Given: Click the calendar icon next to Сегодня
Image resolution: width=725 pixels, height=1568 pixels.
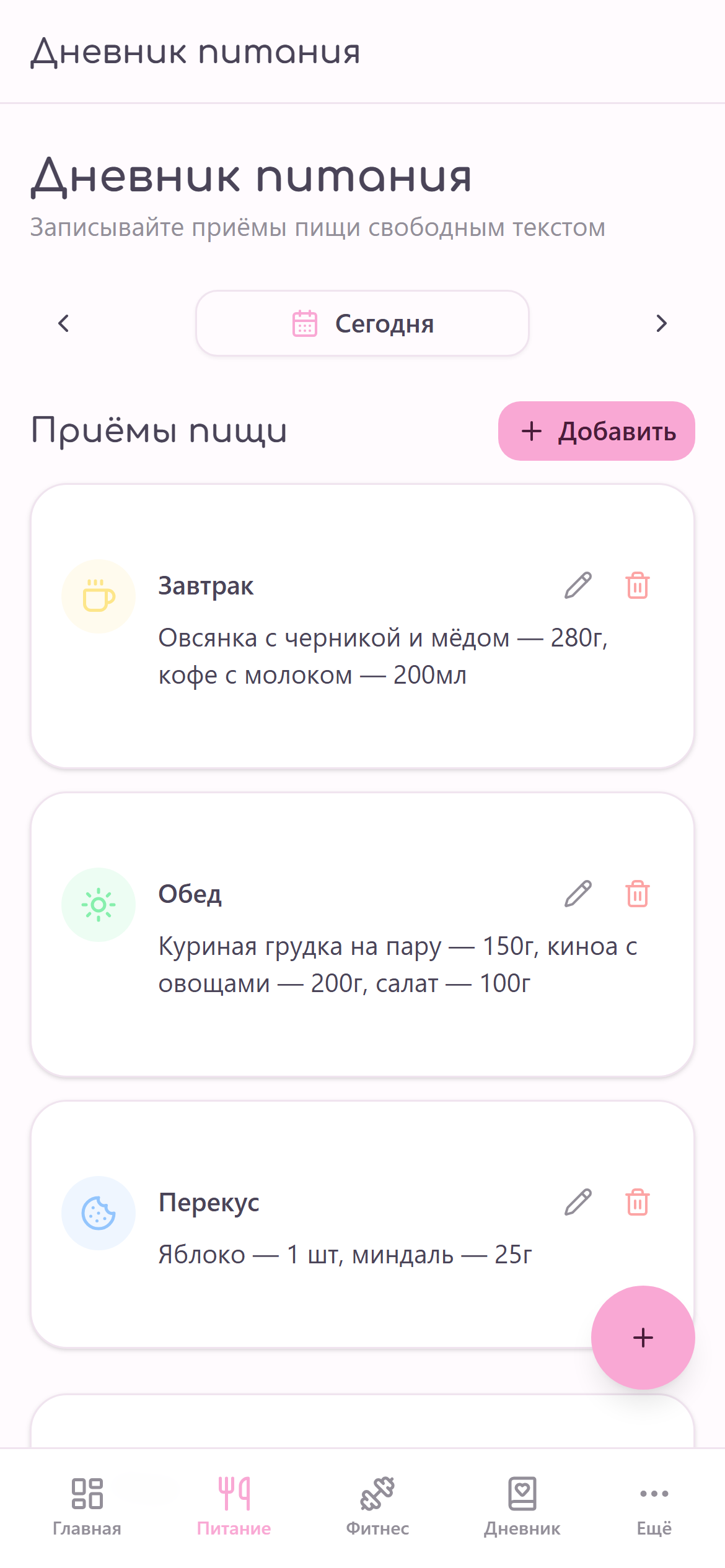Looking at the screenshot, I should coord(304,323).
